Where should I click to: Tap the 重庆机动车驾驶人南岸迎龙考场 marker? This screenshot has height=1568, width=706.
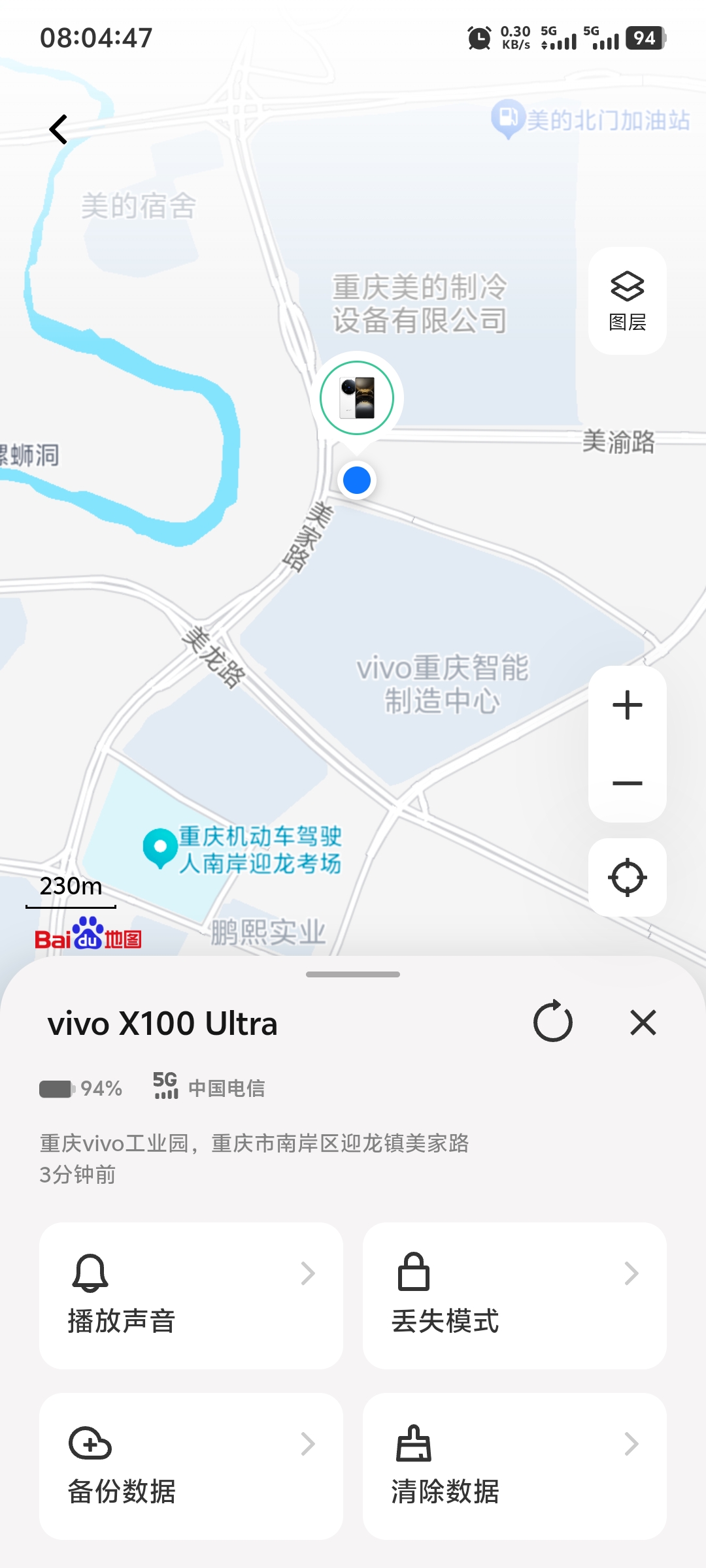[160, 847]
